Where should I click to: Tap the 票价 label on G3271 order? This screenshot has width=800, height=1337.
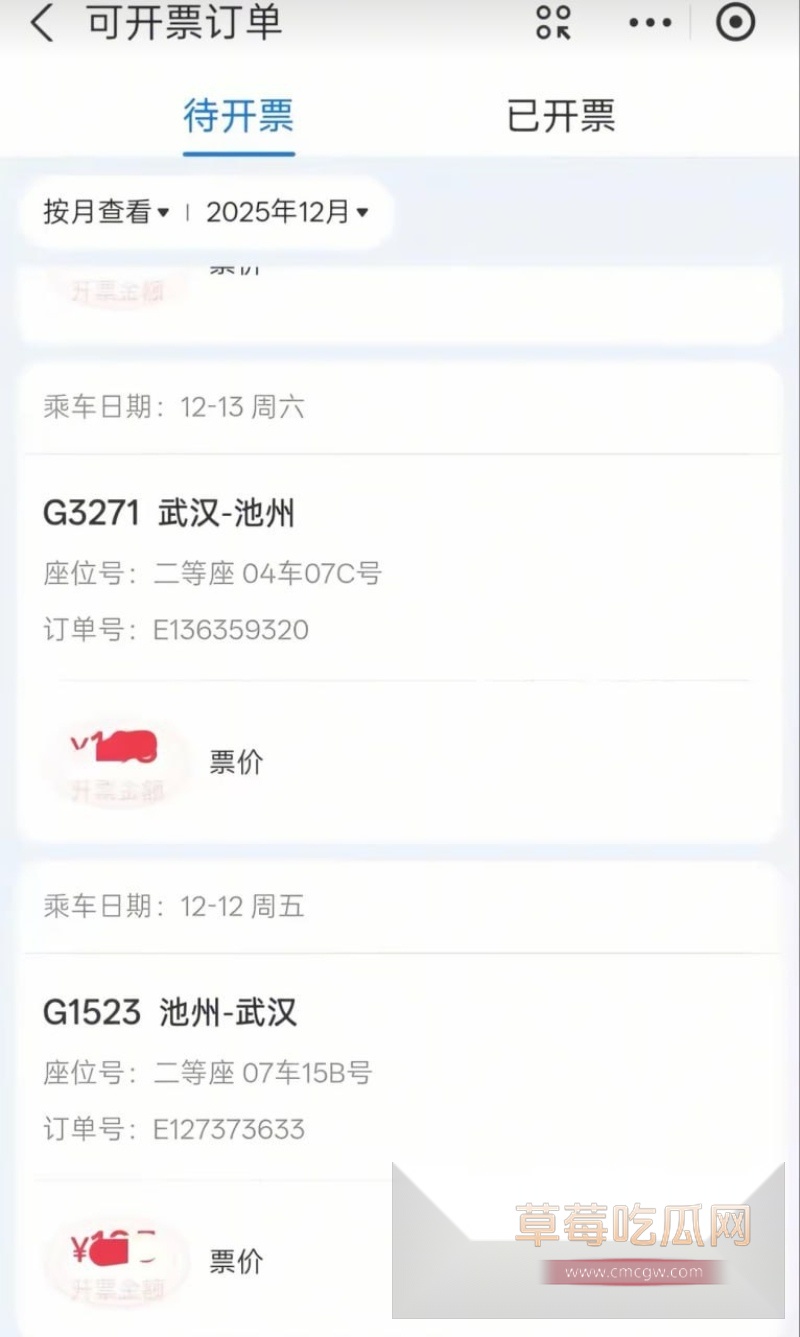[235, 762]
